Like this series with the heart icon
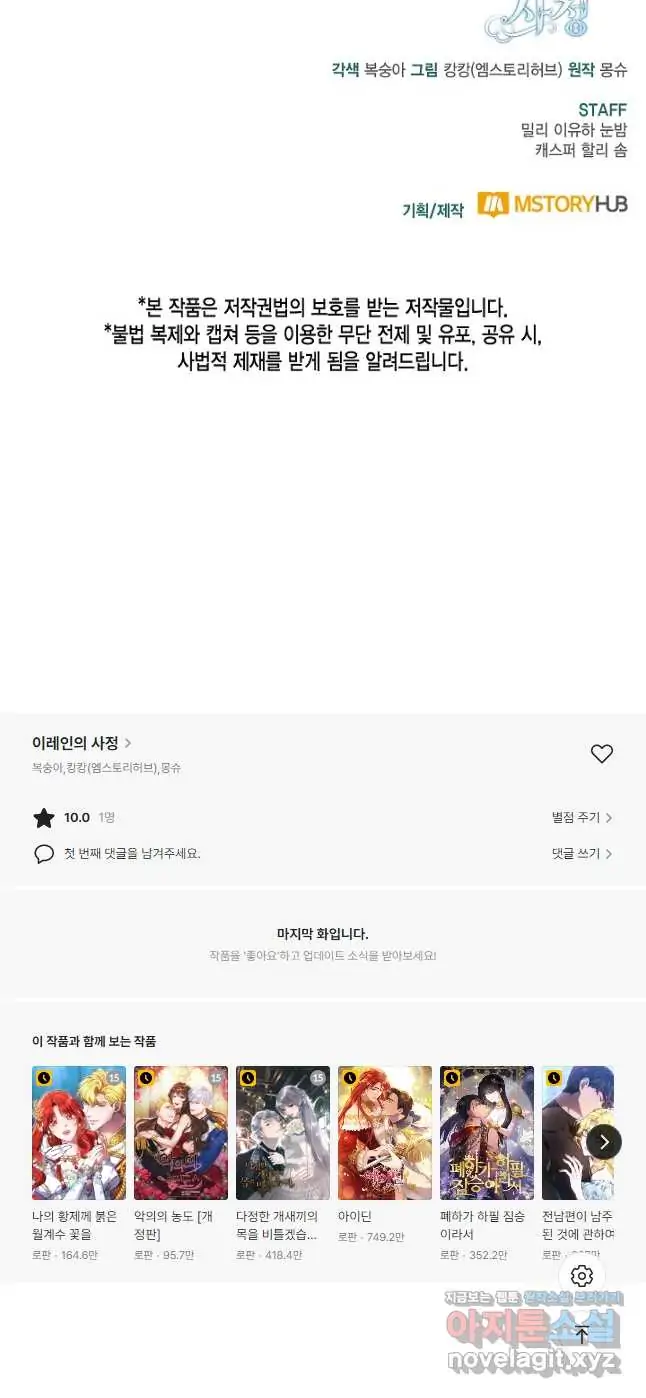The image size is (646, 1398). point(601,754)
